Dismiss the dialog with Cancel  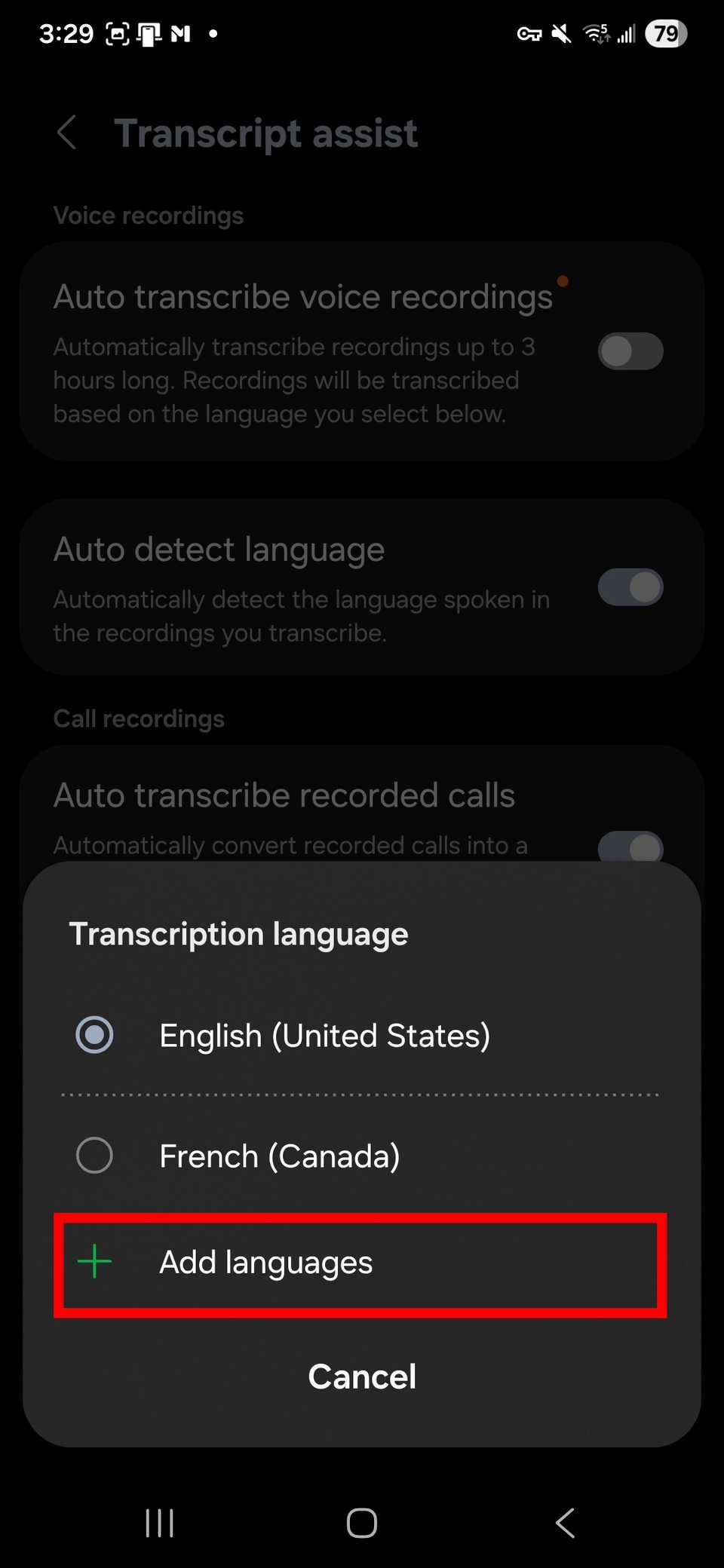(x=362, y=1376)
